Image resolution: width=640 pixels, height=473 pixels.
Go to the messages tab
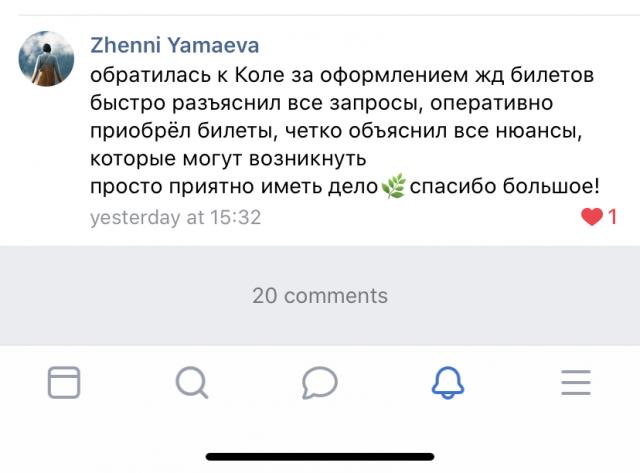click(x=320, y=382)
